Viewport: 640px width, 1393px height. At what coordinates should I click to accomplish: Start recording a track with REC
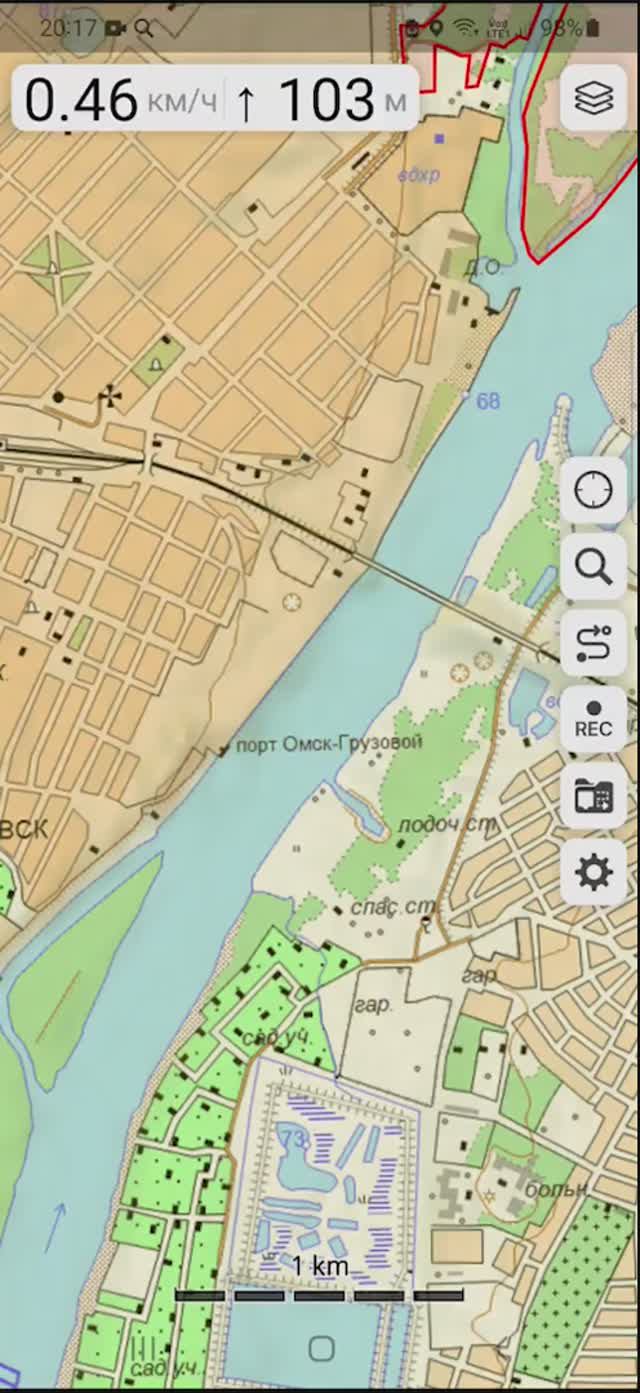coord(593,720)
